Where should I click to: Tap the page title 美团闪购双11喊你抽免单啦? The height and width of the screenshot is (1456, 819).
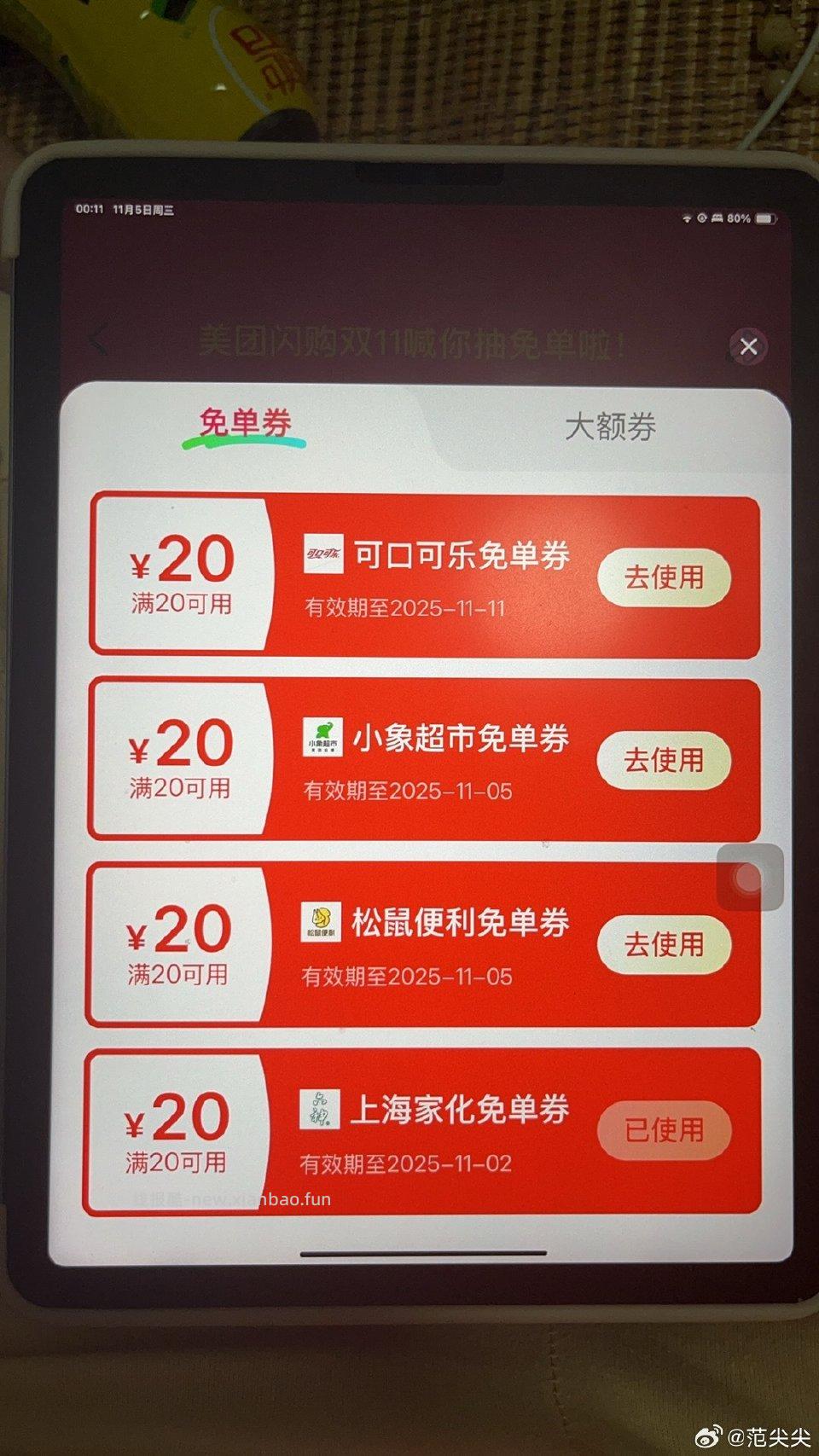tap(413, 342)
